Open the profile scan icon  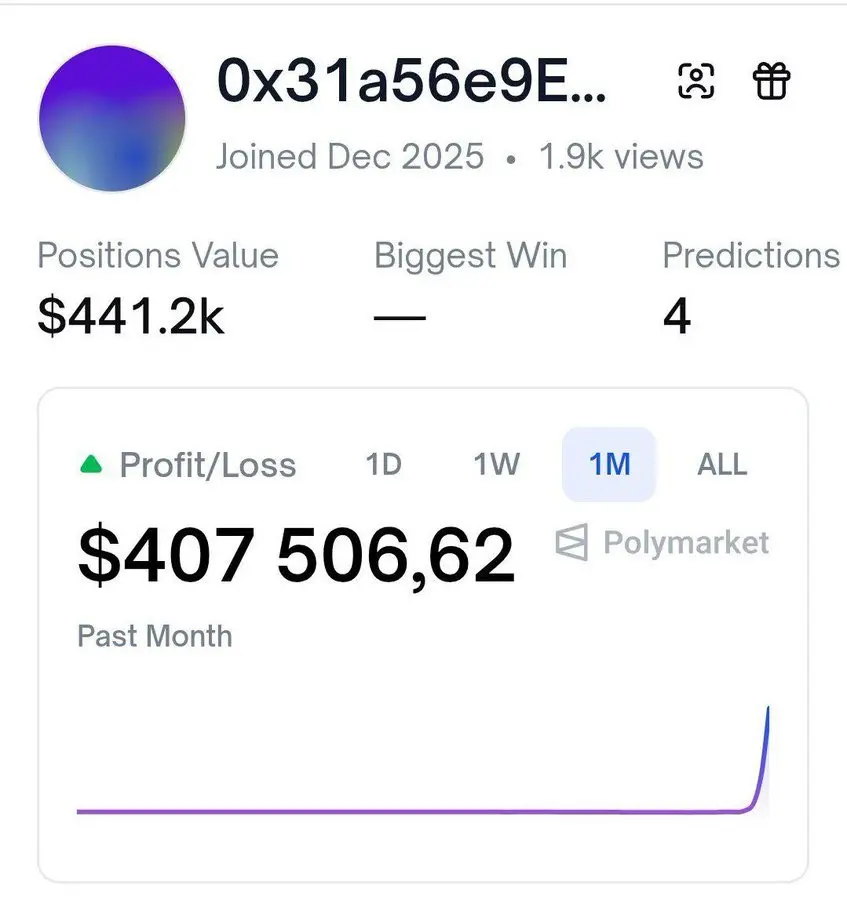[x=696, y=81]
